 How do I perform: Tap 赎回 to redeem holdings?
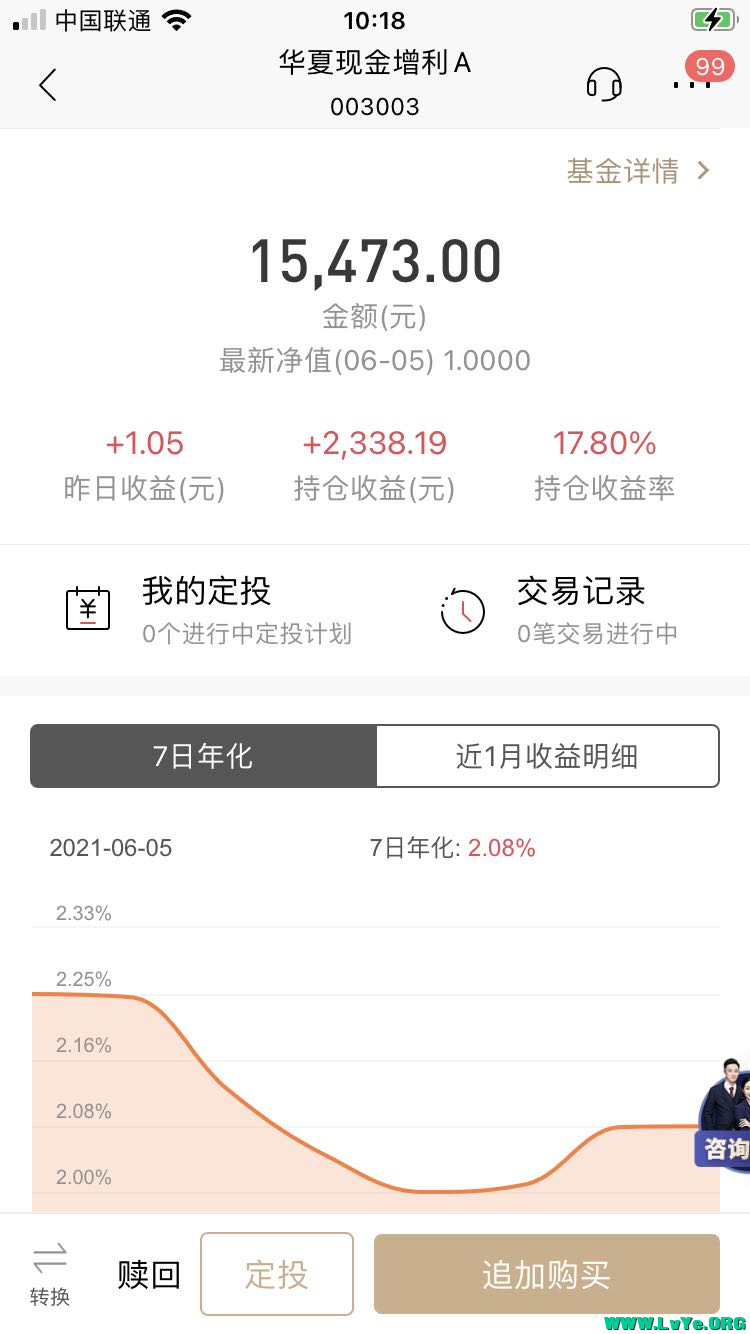point(149,1274)
